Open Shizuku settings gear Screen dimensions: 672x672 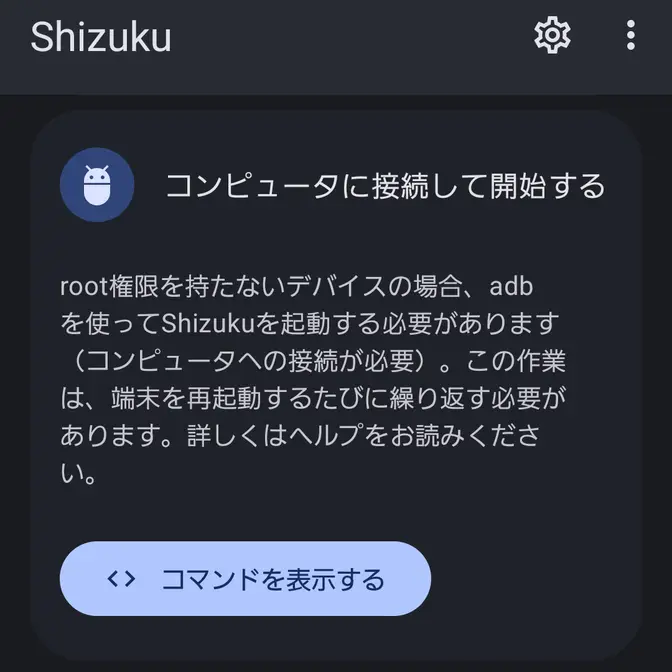pos(552,36)
